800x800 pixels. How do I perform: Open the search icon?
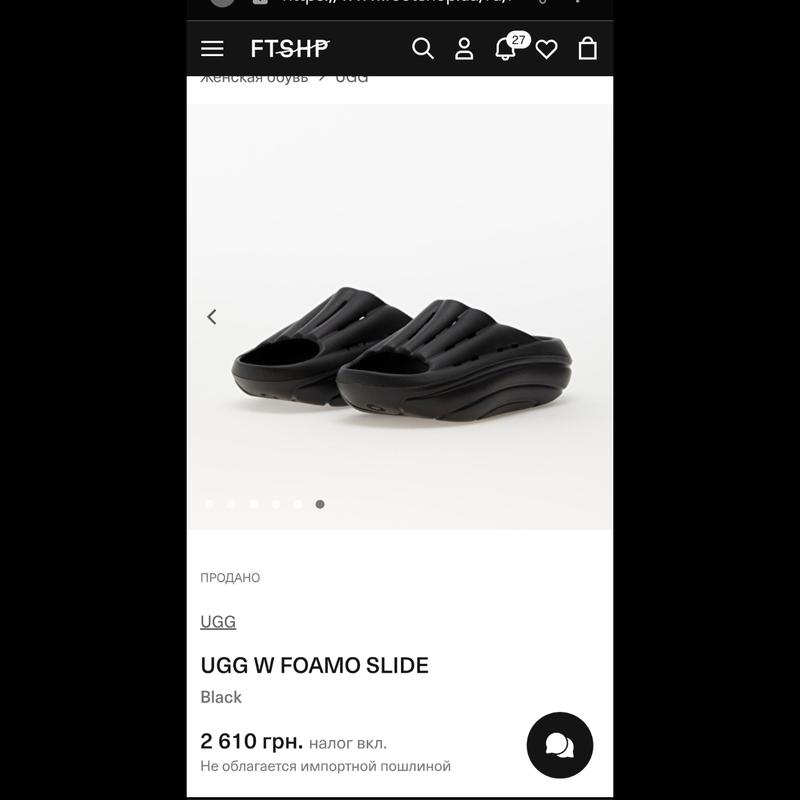tap(423, 48)
